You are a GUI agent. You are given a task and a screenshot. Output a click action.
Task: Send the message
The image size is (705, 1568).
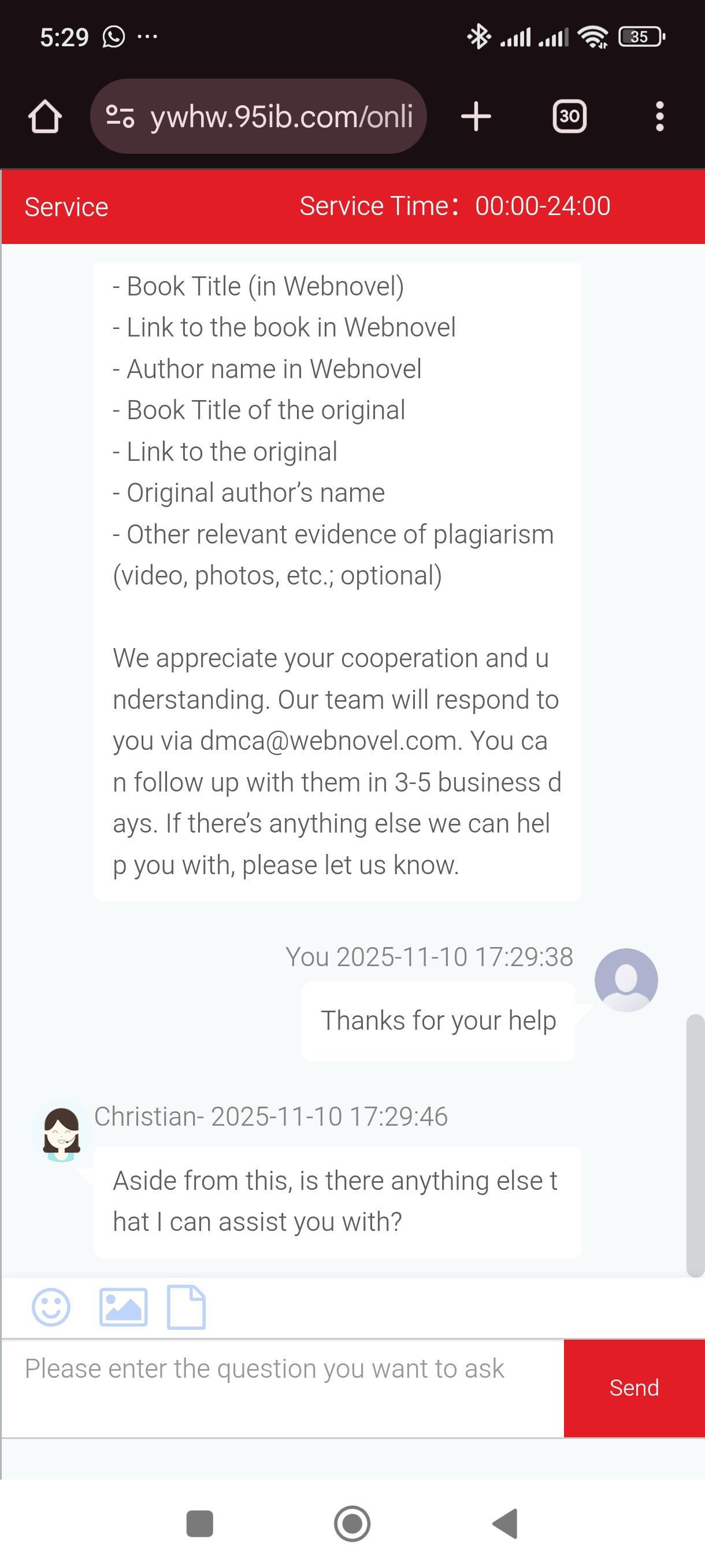(x=634, y=1387)
